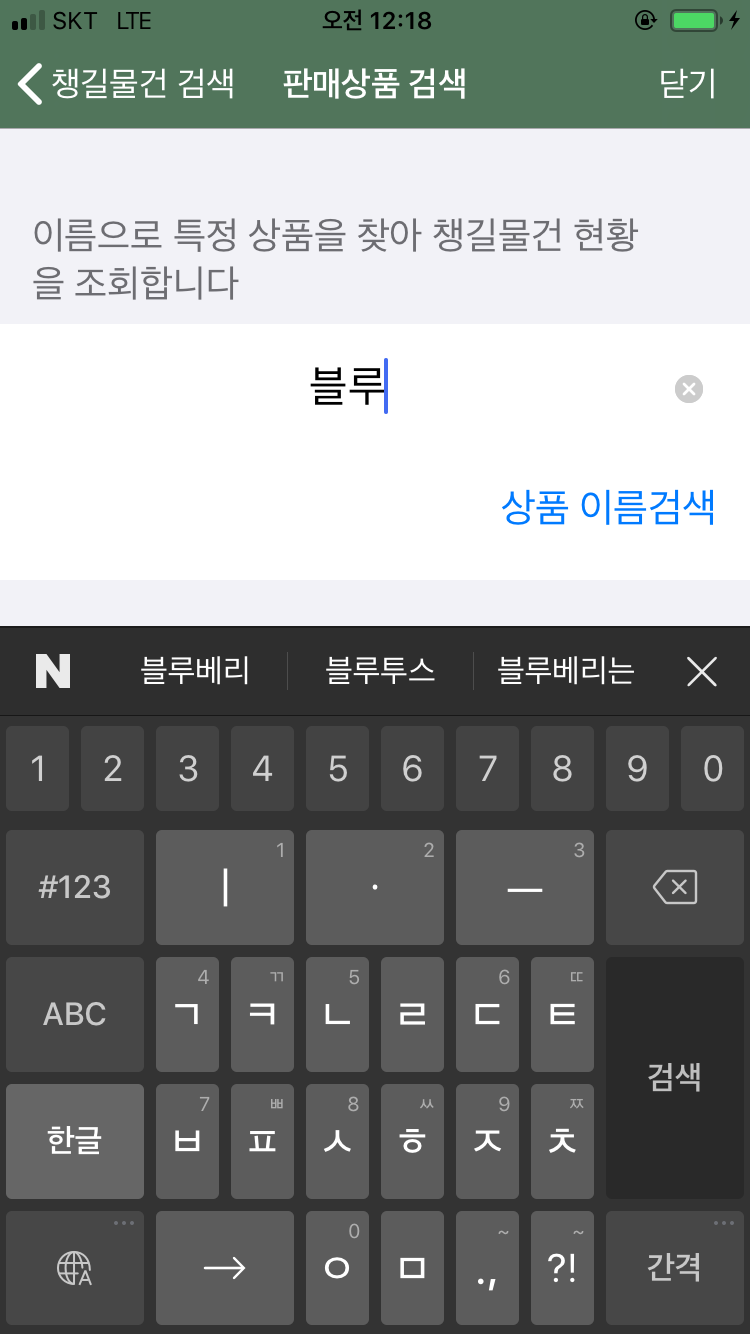
Task: Dismiss the keyboard suggestion bar with X
Action: [702, 672]
